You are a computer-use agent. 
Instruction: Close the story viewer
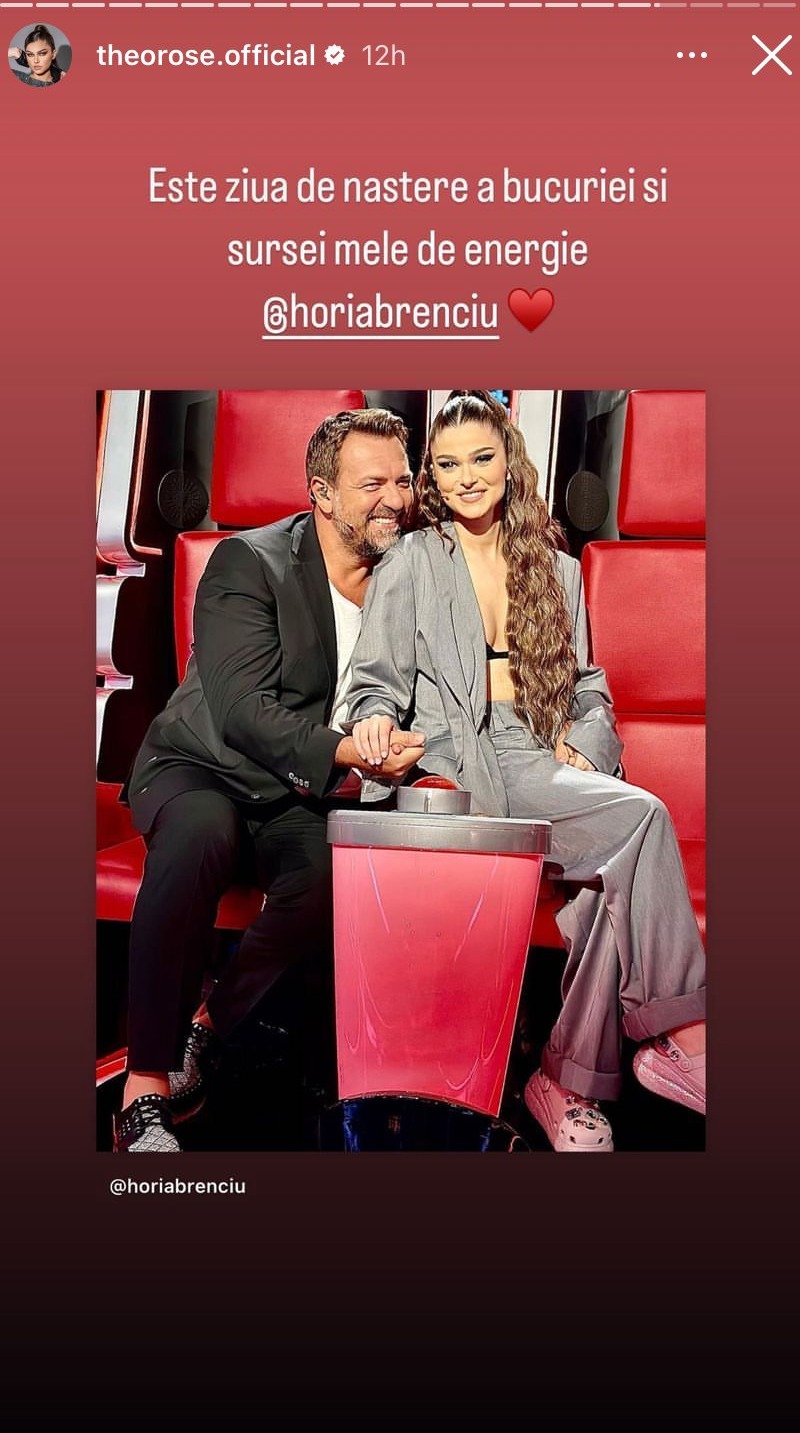(771, 56)
